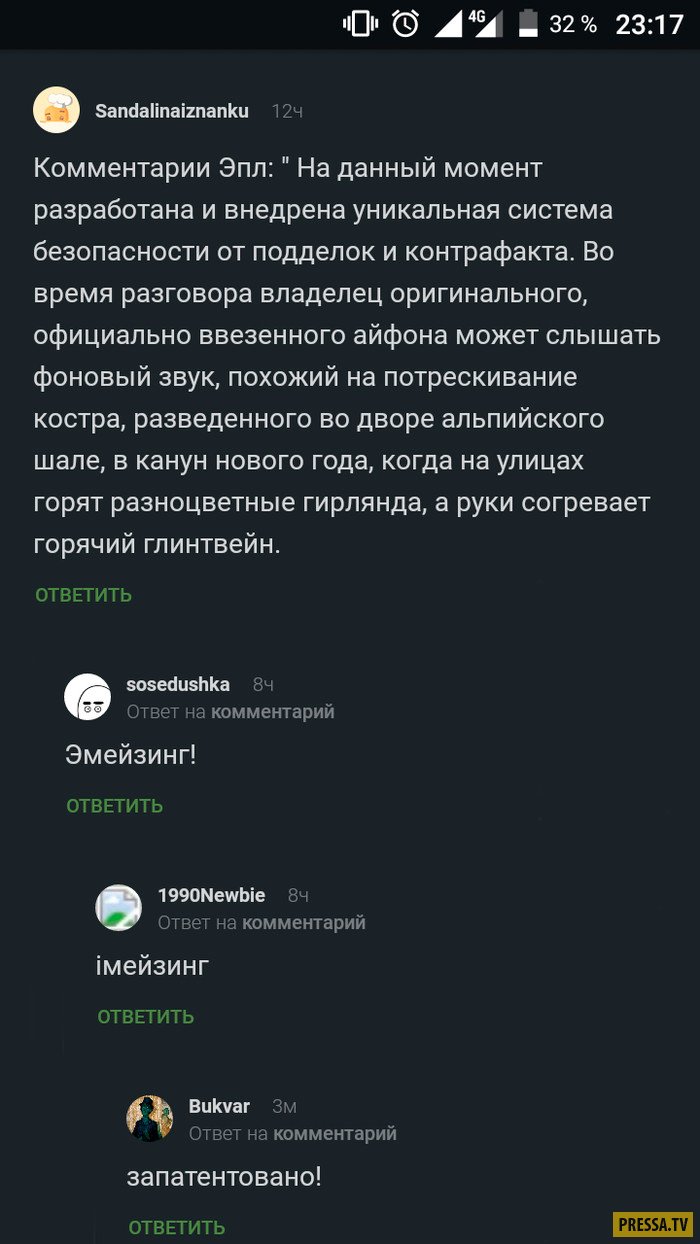
Task: Reply to sosedushka's comment
Action: click(x=115, y=806)
